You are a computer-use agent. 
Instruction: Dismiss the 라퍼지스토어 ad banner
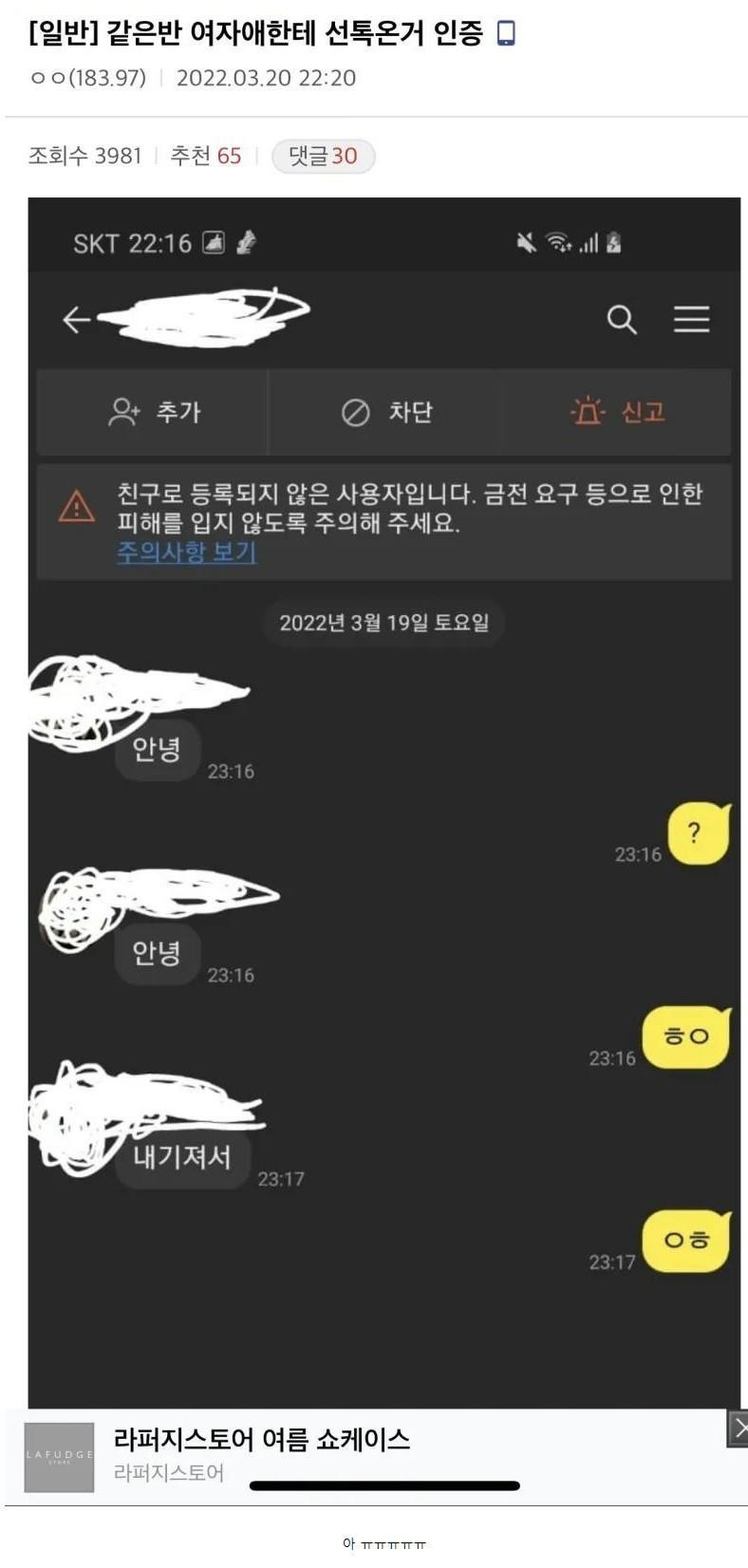pyautogui.click(x=738, y=1428)
